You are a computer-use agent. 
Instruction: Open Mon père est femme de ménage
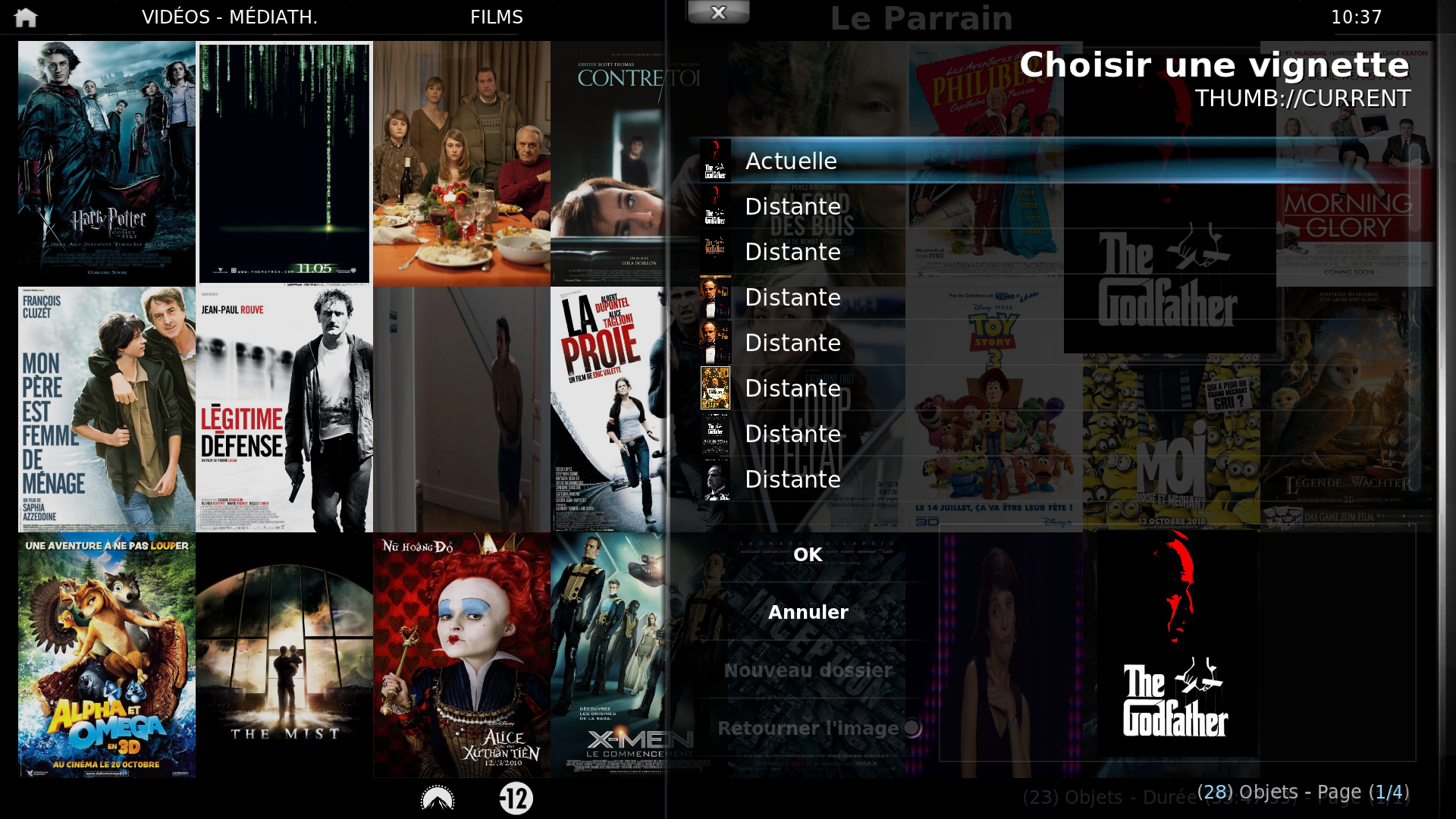click(x=106, y=409)
